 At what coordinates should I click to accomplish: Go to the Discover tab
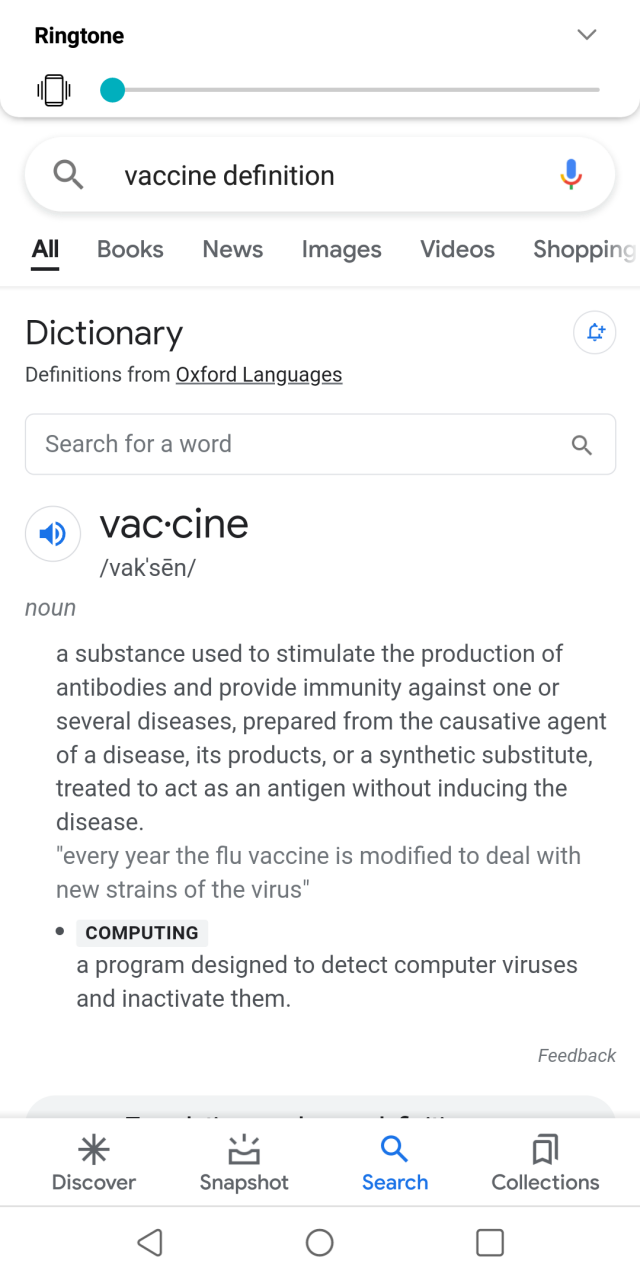tap(94, 1163)
